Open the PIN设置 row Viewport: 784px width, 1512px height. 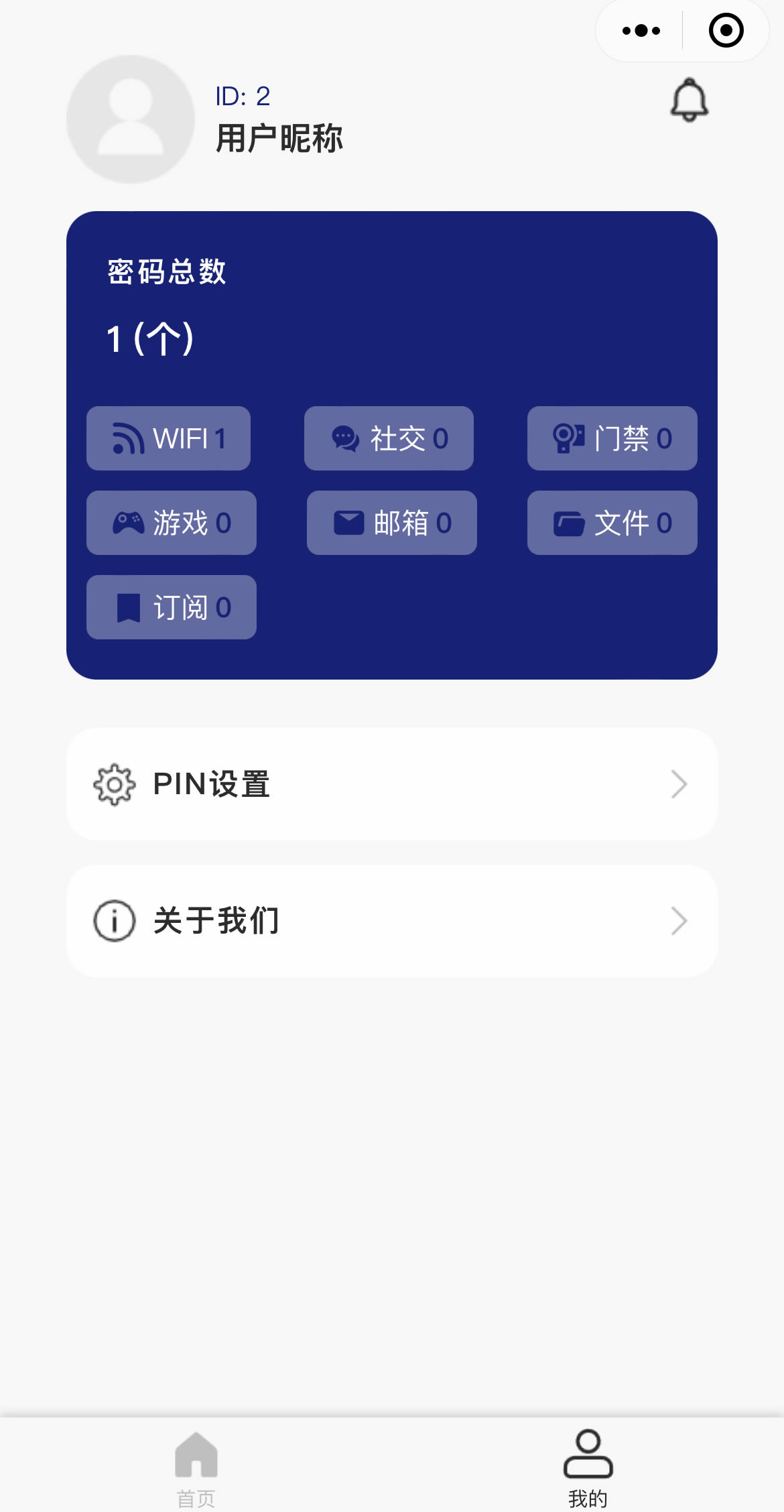coord(392,784)
